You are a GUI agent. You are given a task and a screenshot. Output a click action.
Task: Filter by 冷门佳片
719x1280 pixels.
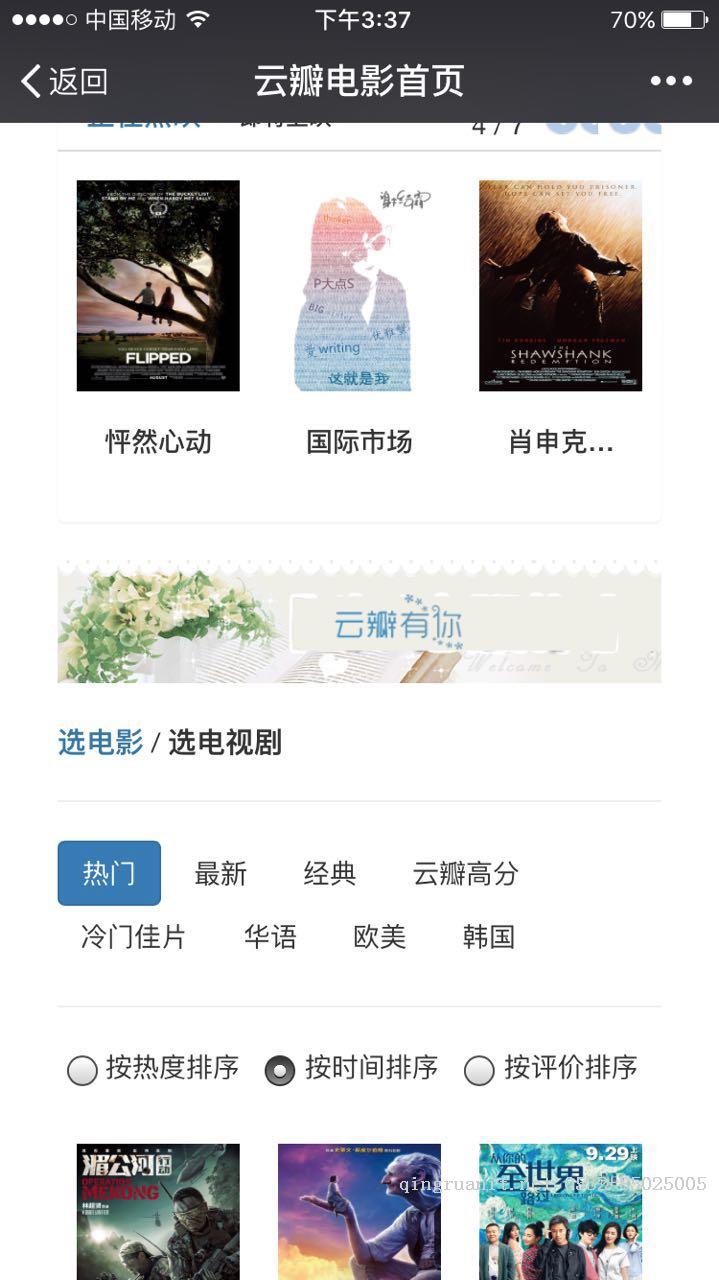coord(133,937)
